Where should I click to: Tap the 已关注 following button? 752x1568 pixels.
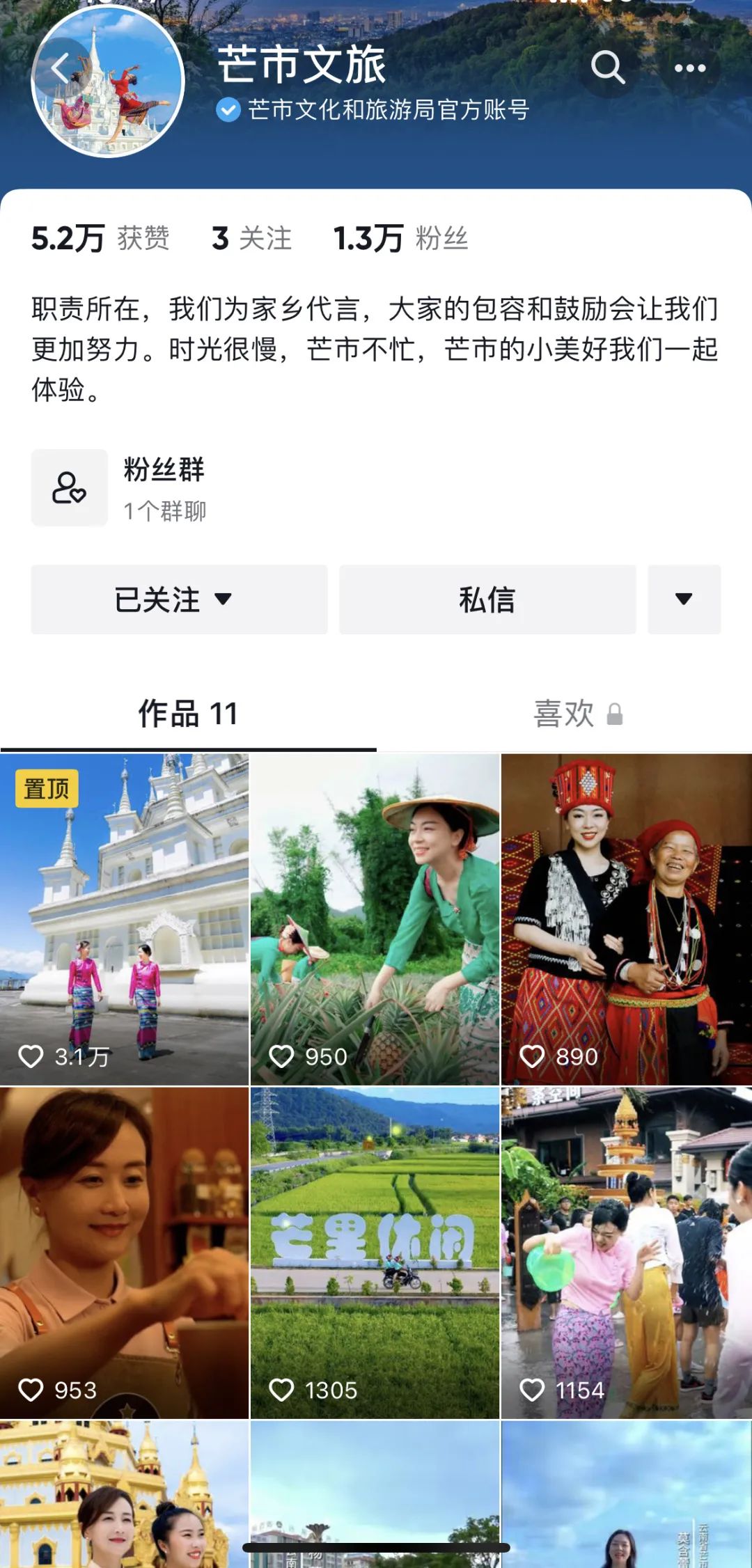pyautogui.click(x=179, y=599)
